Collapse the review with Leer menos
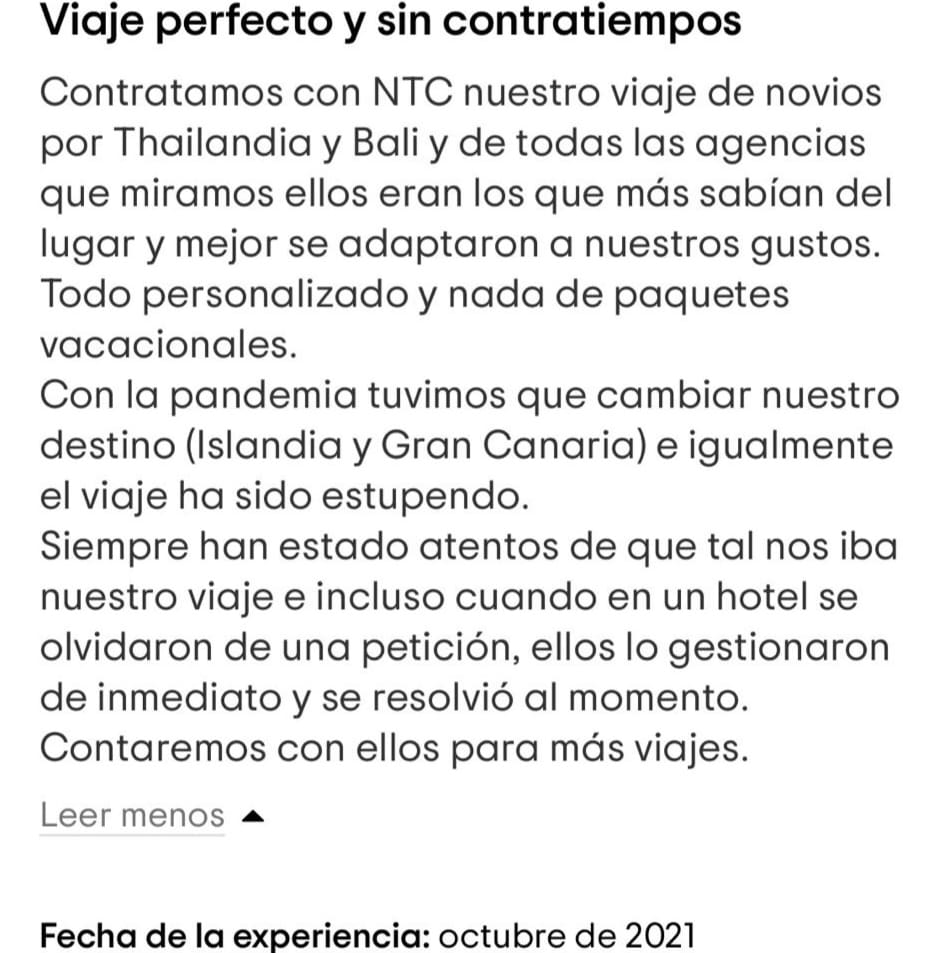 pos(133,816)
